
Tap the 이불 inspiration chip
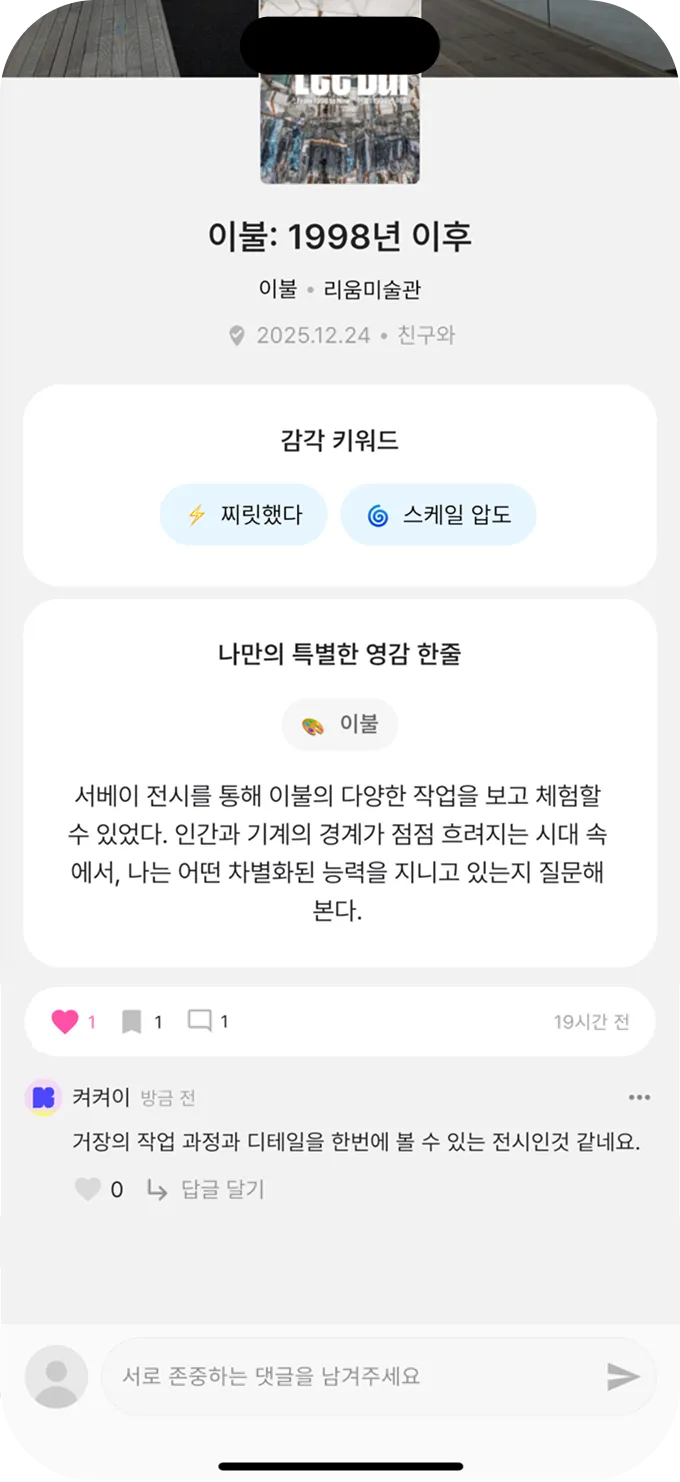click(x=340, y=725)
